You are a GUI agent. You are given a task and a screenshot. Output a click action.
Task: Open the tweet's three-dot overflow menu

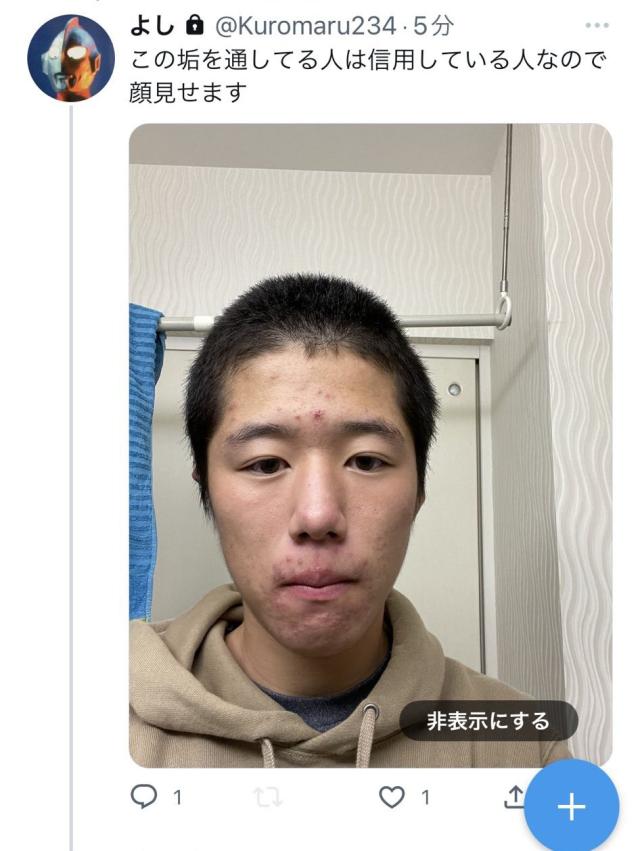pos(597,25)
